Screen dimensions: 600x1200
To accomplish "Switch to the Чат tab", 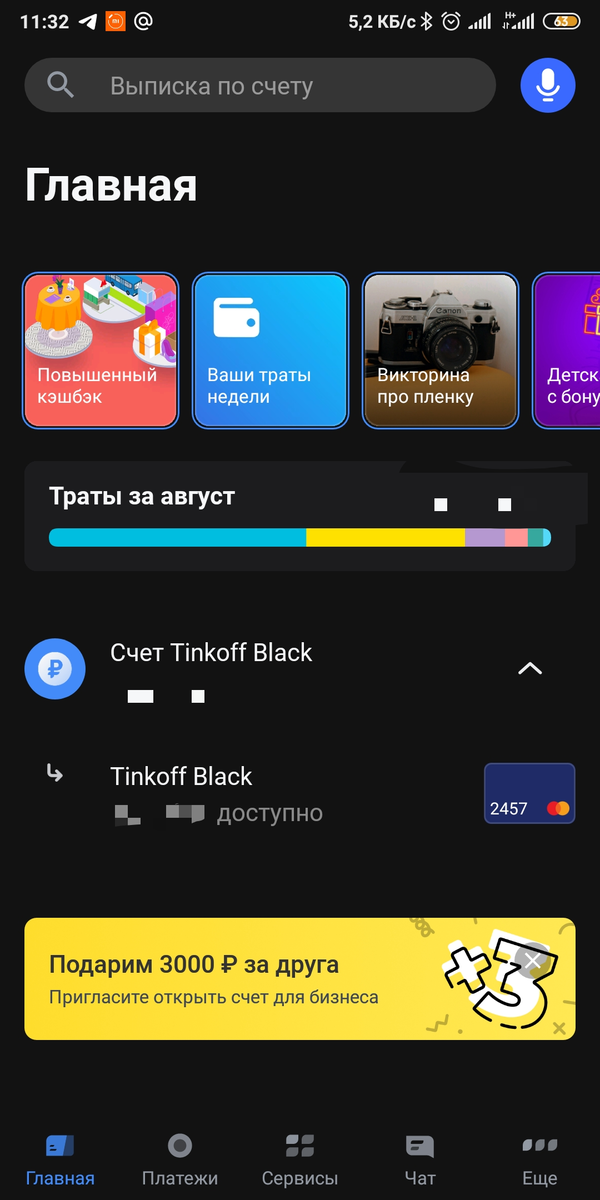I will 420,1158.
